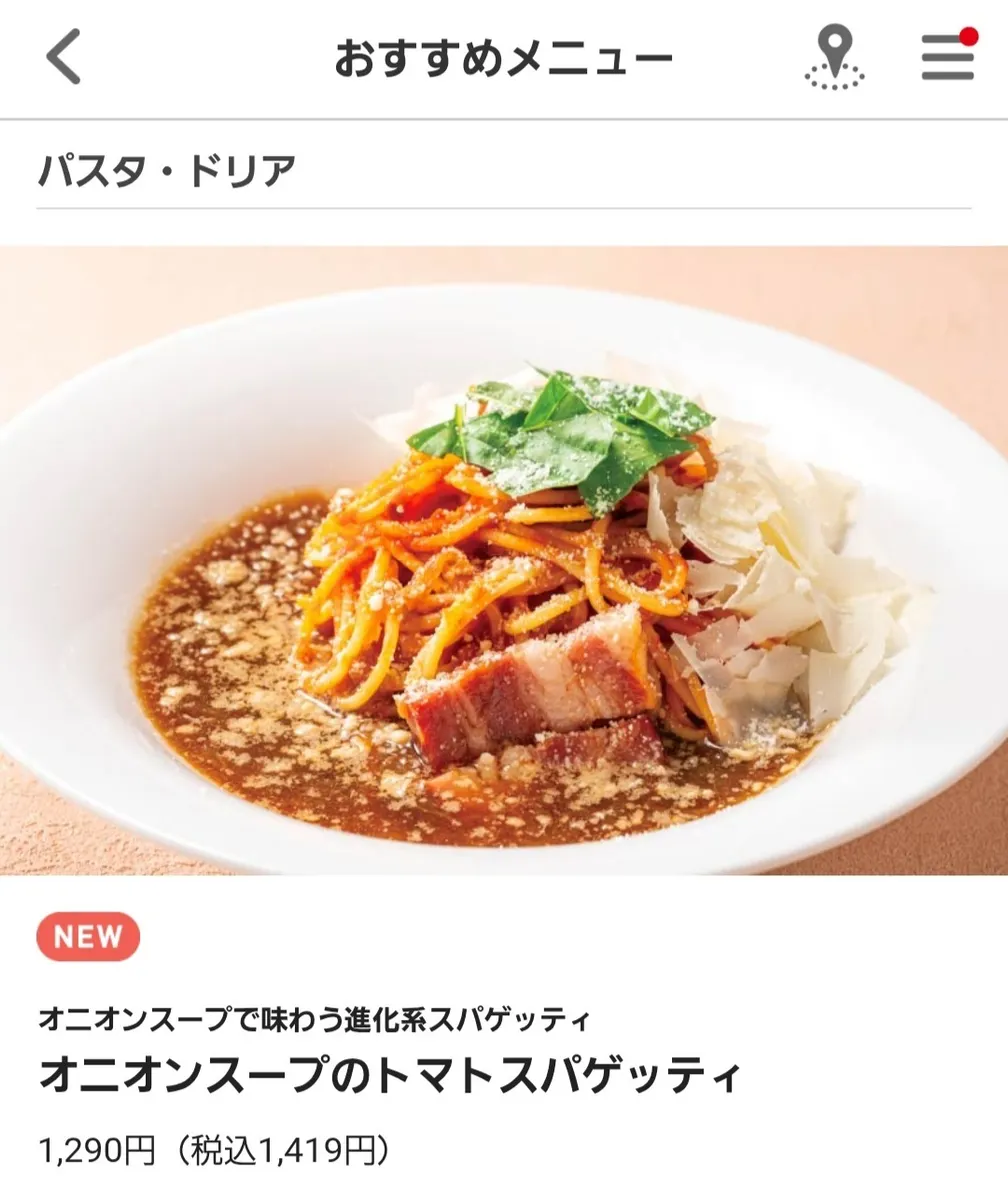
Task: Open the hamburger menu
Action: point(947,57)
